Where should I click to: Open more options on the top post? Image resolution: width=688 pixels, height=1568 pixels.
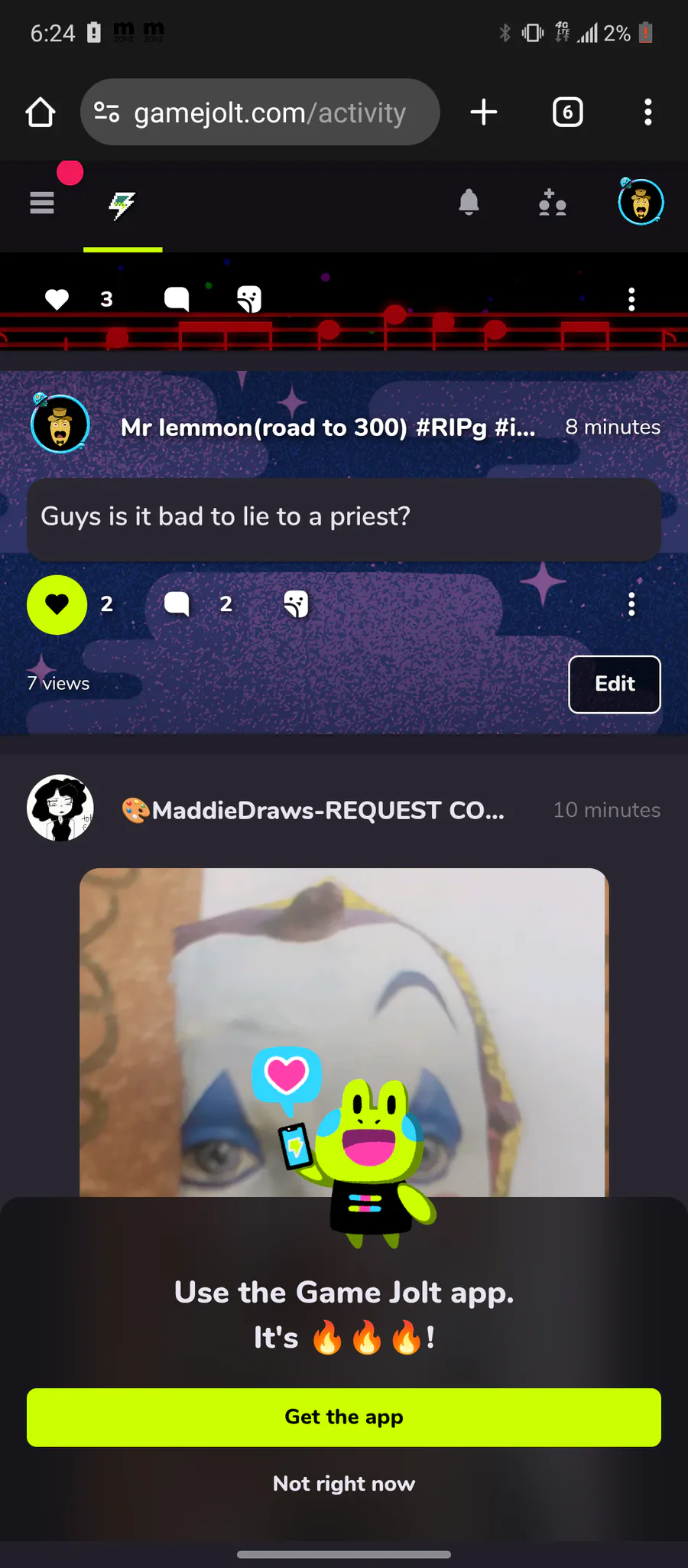[x=631, y=299]
